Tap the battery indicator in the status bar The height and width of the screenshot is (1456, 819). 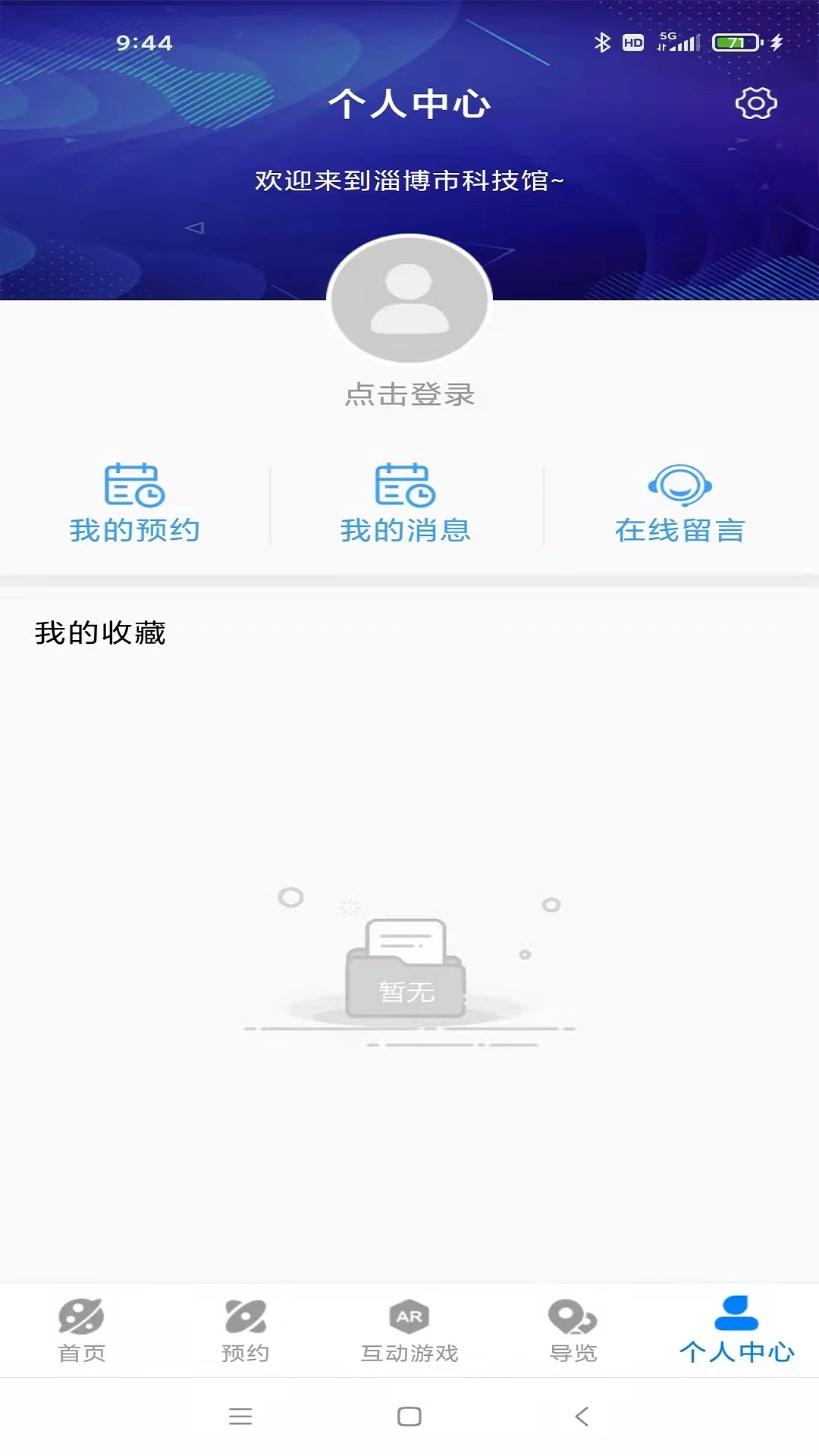730,43
